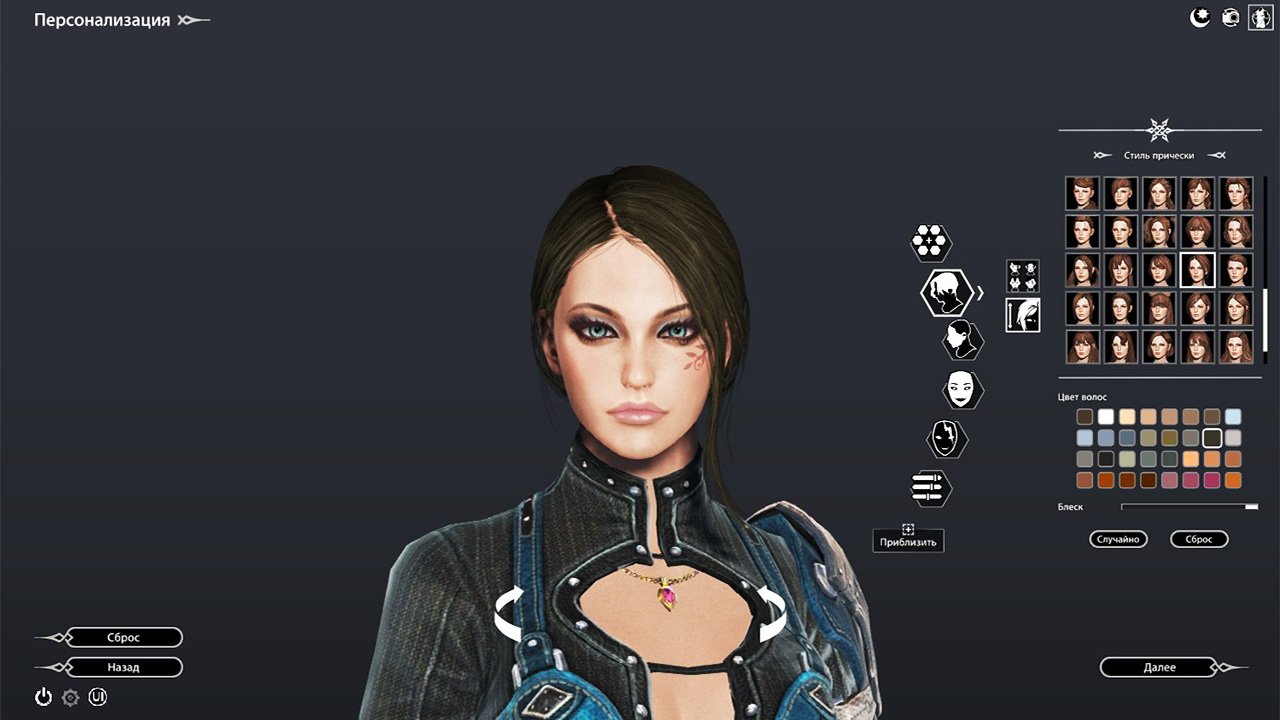The image size is (1280, 720).
Task: Open the scarred face tattoo hexagon
Action: [947, 438]
